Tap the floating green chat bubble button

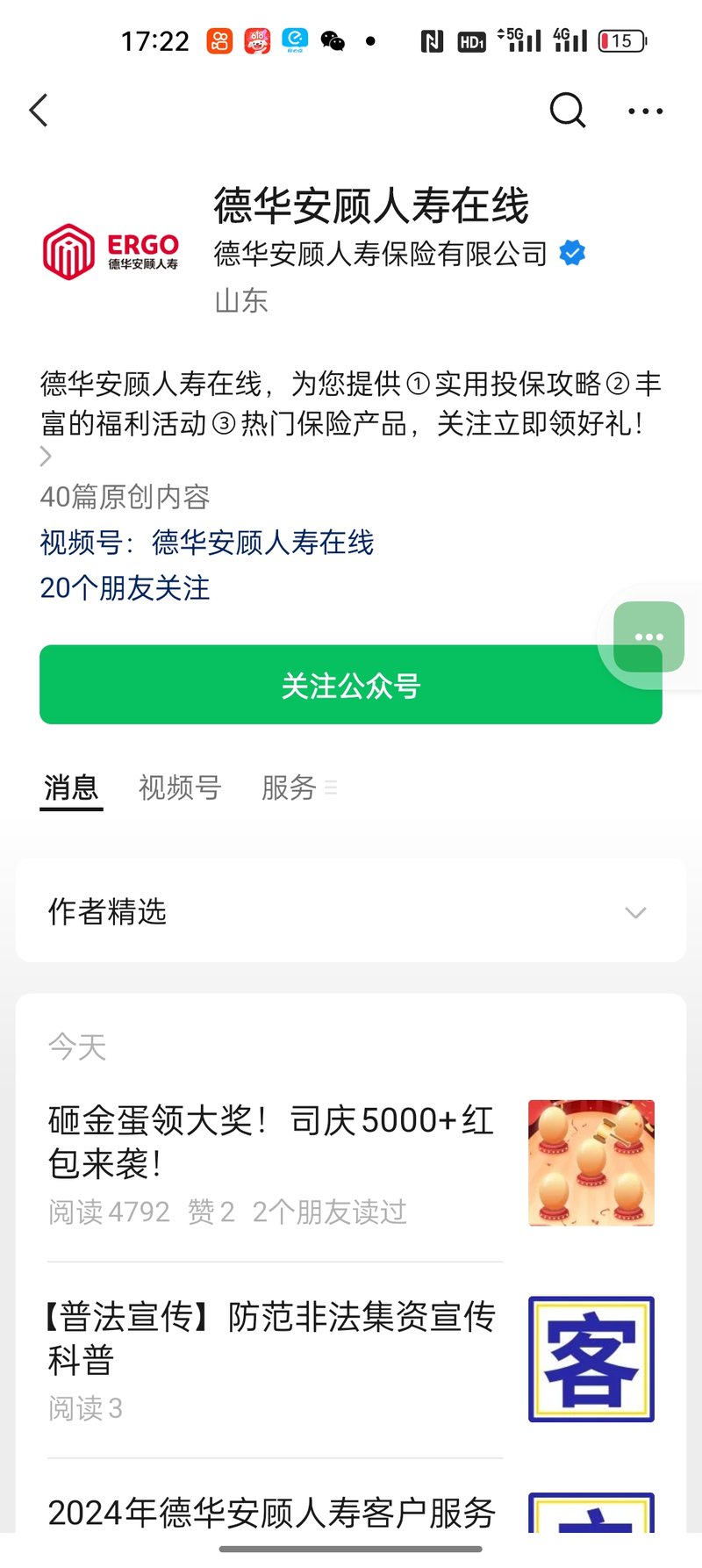649,637
